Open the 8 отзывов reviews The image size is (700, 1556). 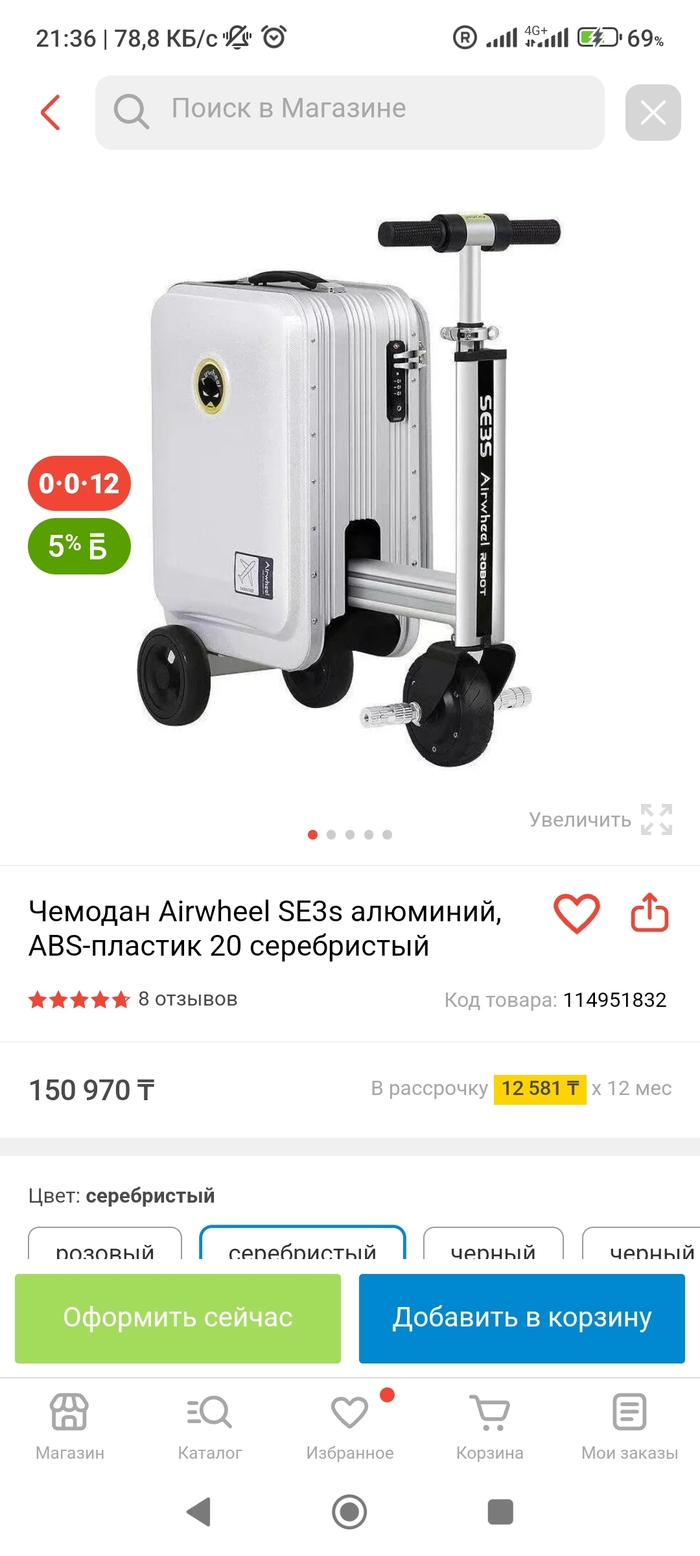point(187,999)
